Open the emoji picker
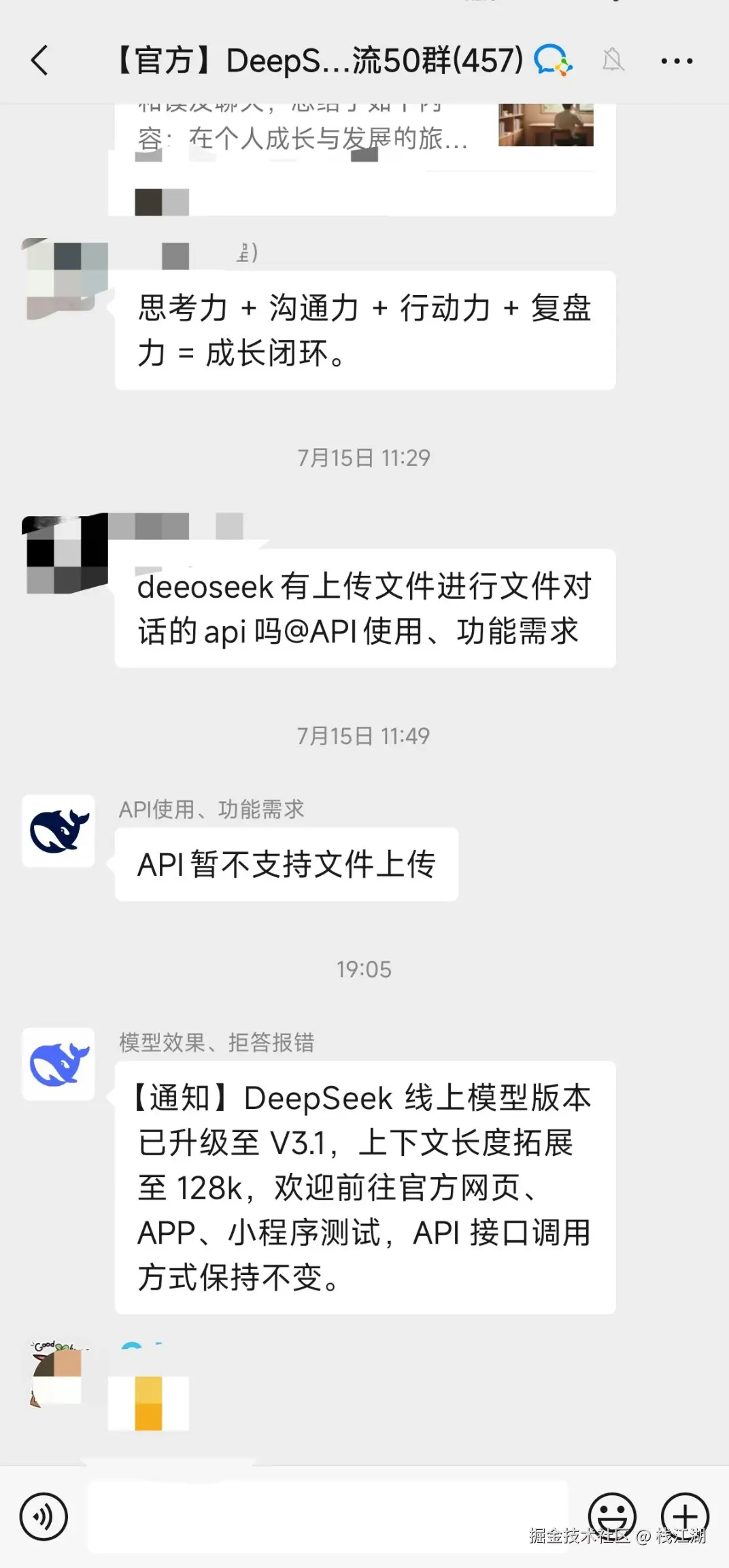The image size is (729, 1568). 611,1516
